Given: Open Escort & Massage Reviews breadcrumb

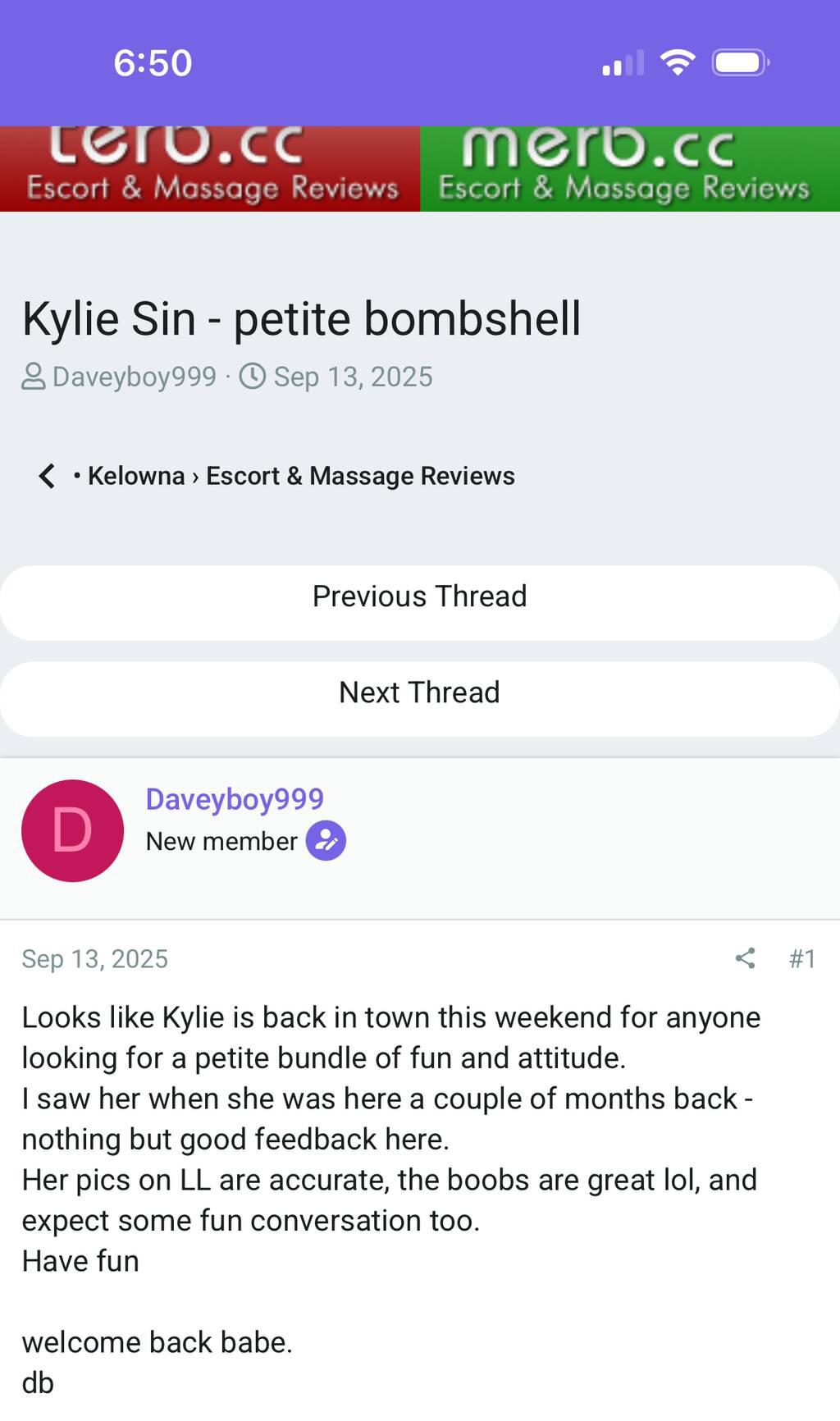Looking at the screenshot, I should coord(360,476).
